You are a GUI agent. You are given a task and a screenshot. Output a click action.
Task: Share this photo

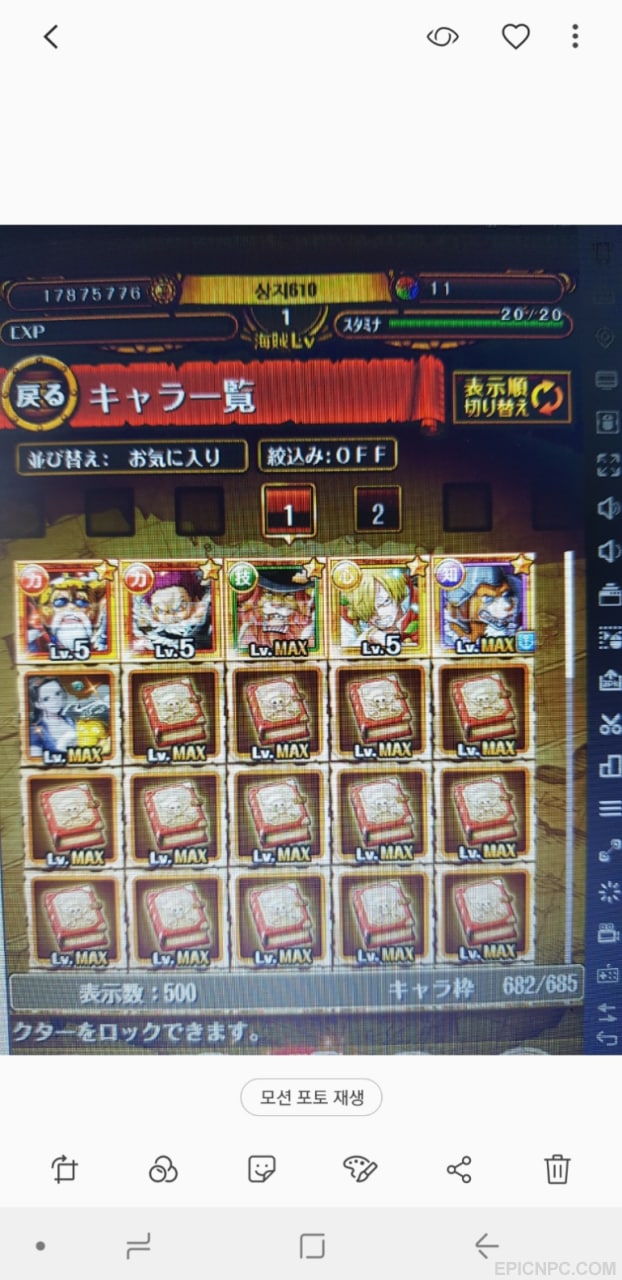tap(459, 1169)
